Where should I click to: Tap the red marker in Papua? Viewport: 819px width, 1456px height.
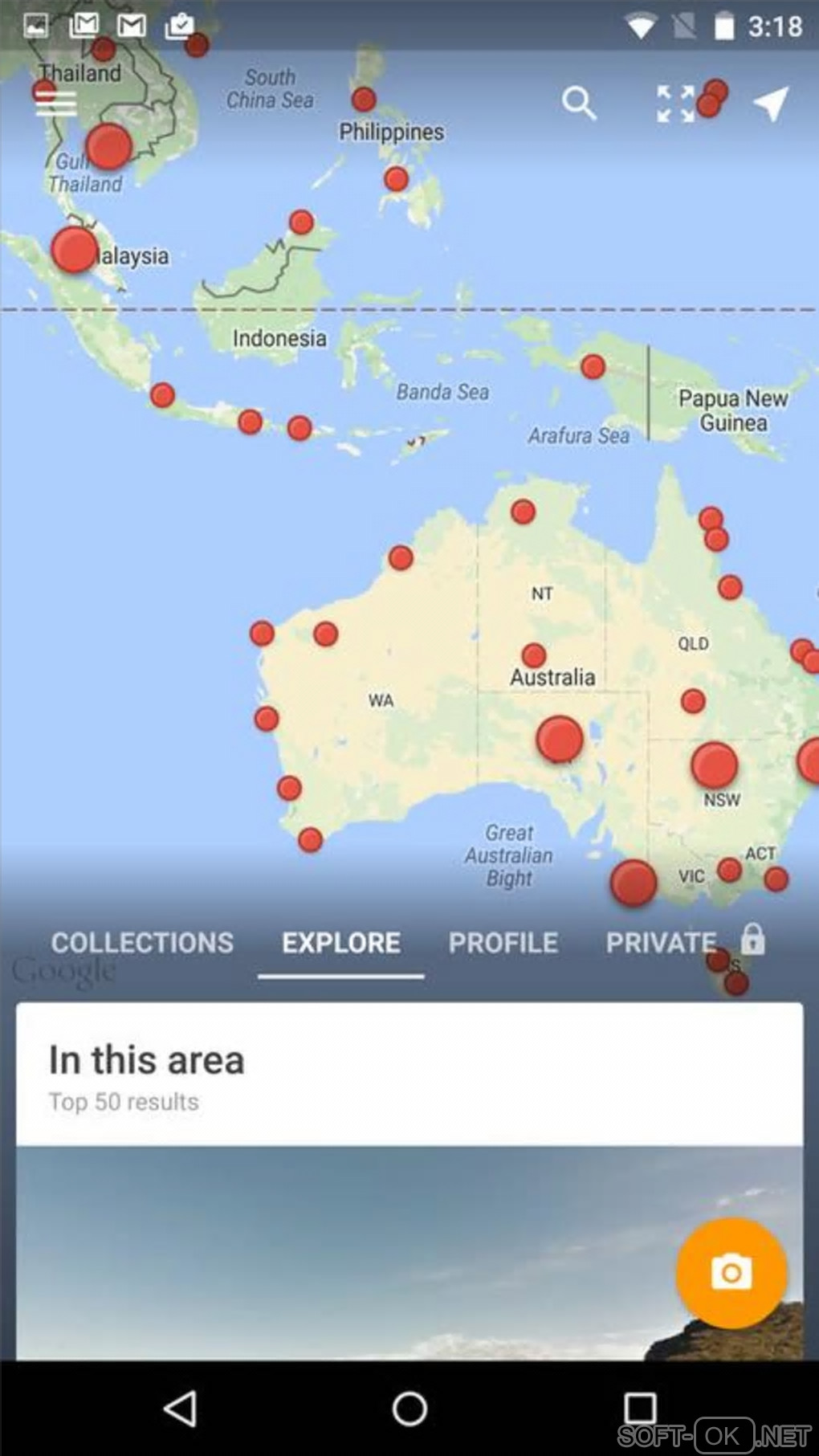[593, 367]
